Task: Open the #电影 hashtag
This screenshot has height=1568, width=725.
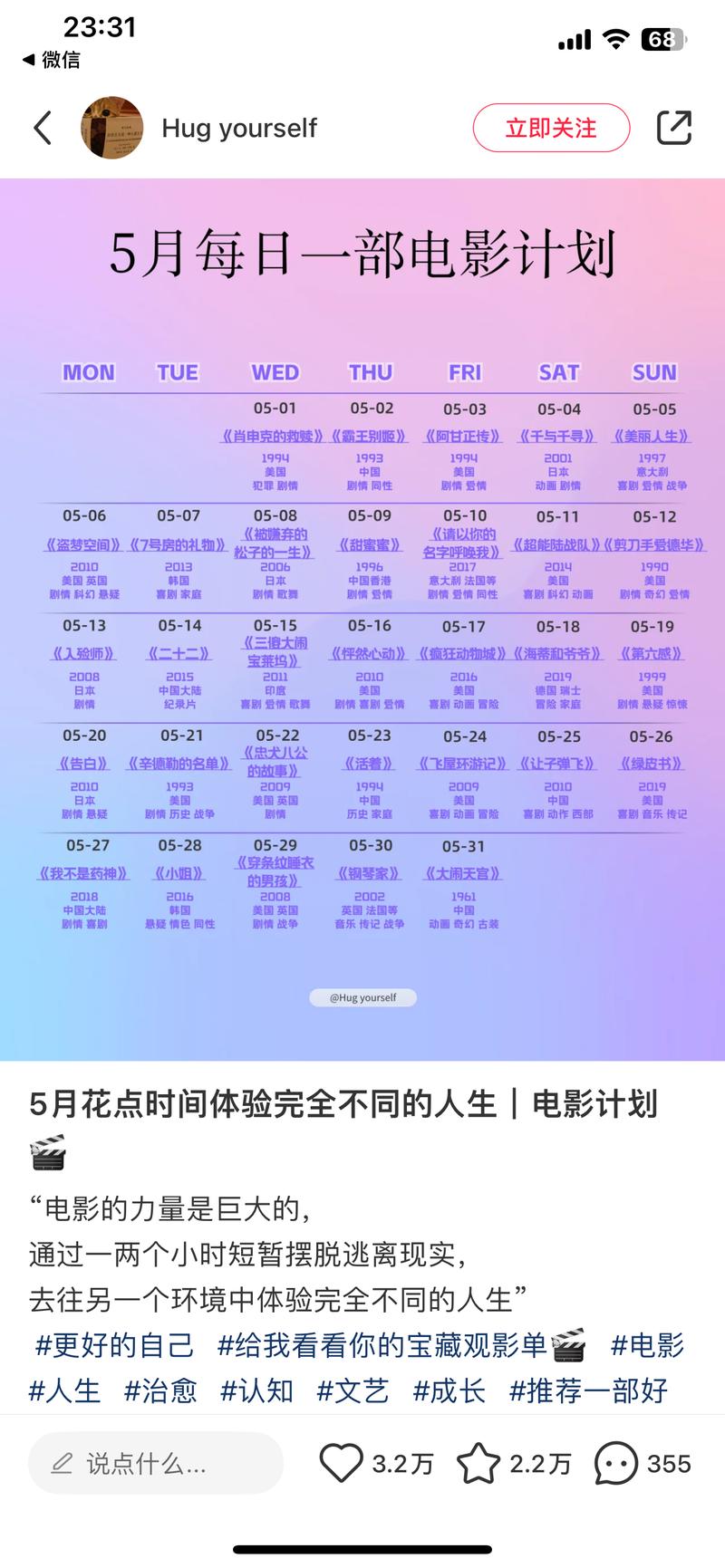Action: tap(647, 1345)
